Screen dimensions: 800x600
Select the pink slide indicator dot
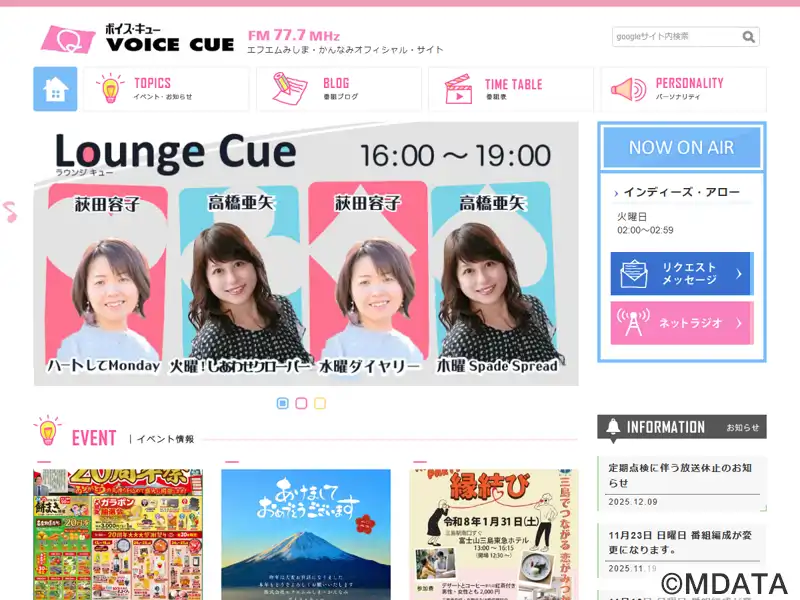click(301, 403)
